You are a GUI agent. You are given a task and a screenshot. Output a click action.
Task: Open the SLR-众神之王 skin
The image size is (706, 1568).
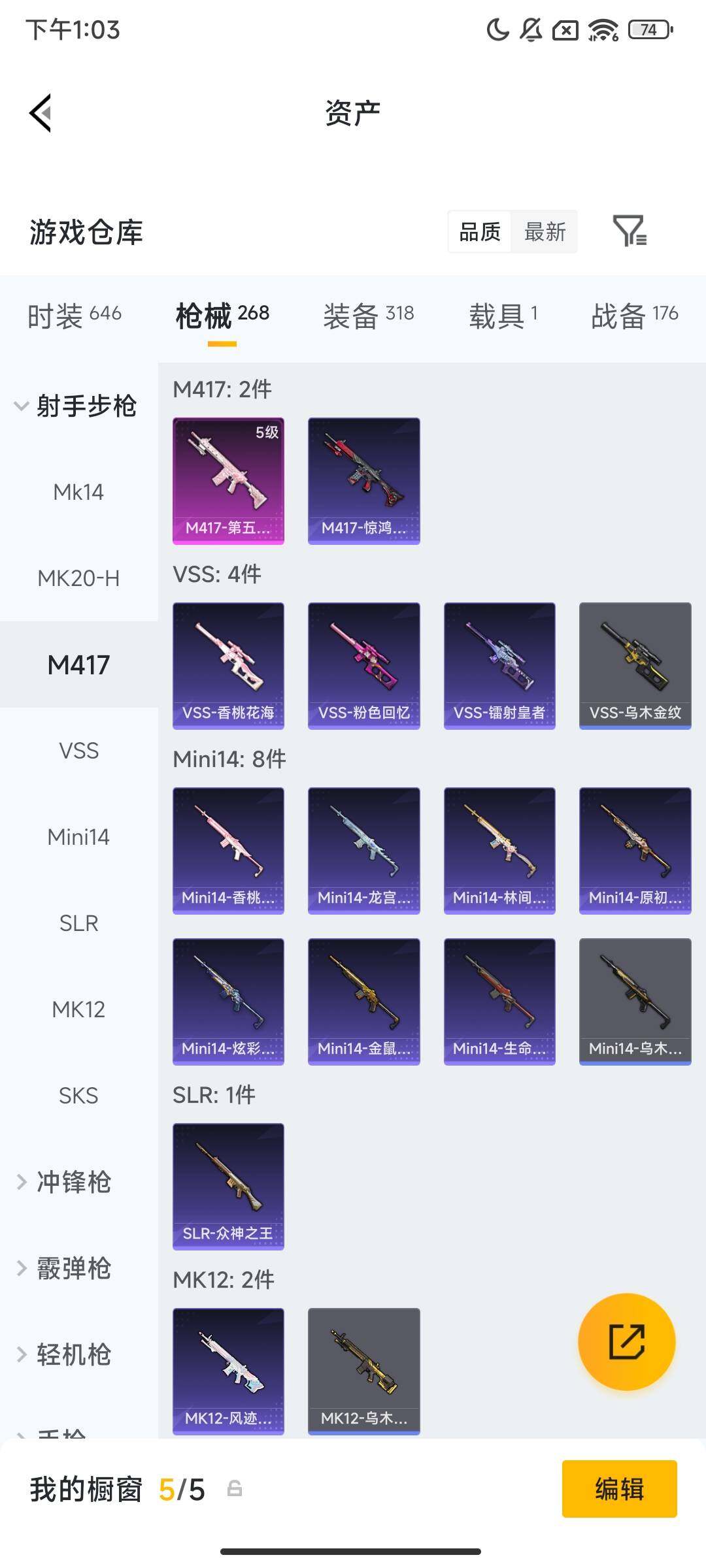click(x=228, y=1186)
